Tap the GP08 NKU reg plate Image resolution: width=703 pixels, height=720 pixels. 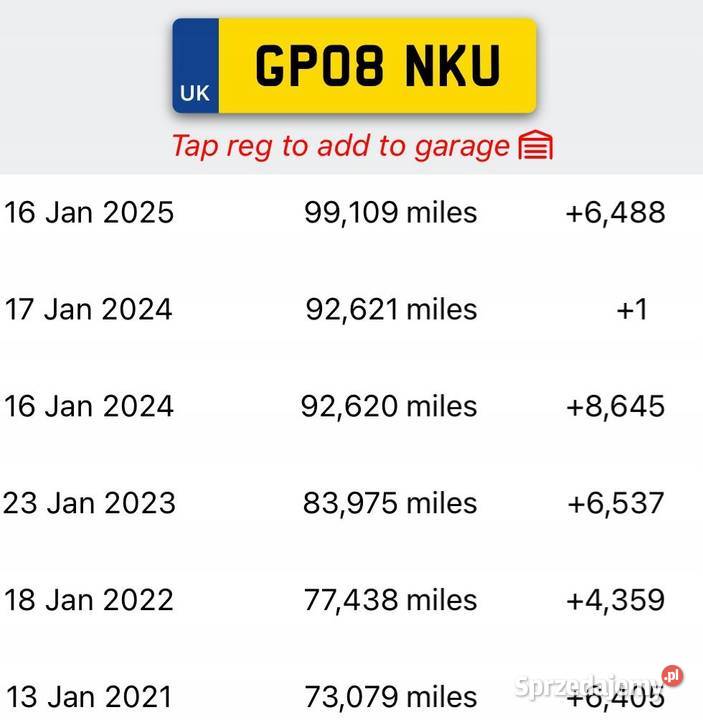(355, 66)
